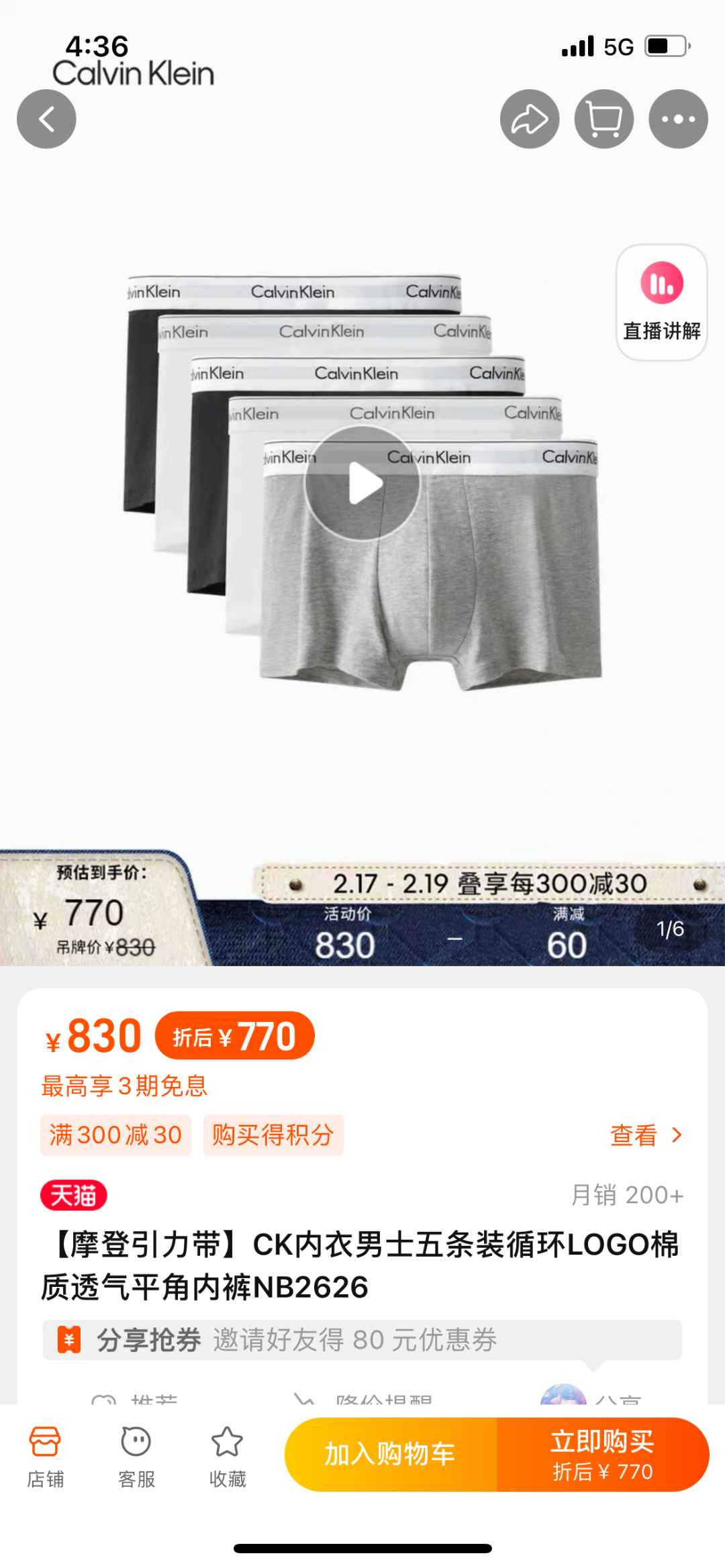Open the 分享抢券 coupon sharing banner
The height and width of the screenshot is (1568, 725).
(x=362, y=1340)
